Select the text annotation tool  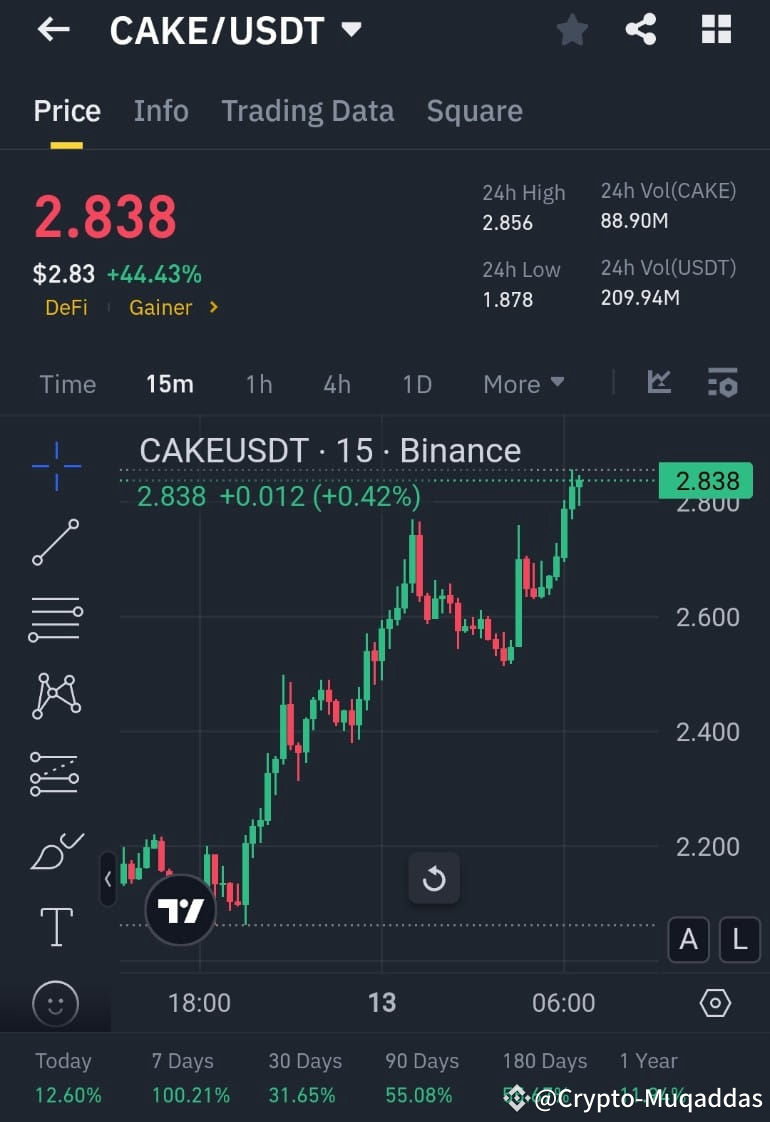click(x=55, y=927)
